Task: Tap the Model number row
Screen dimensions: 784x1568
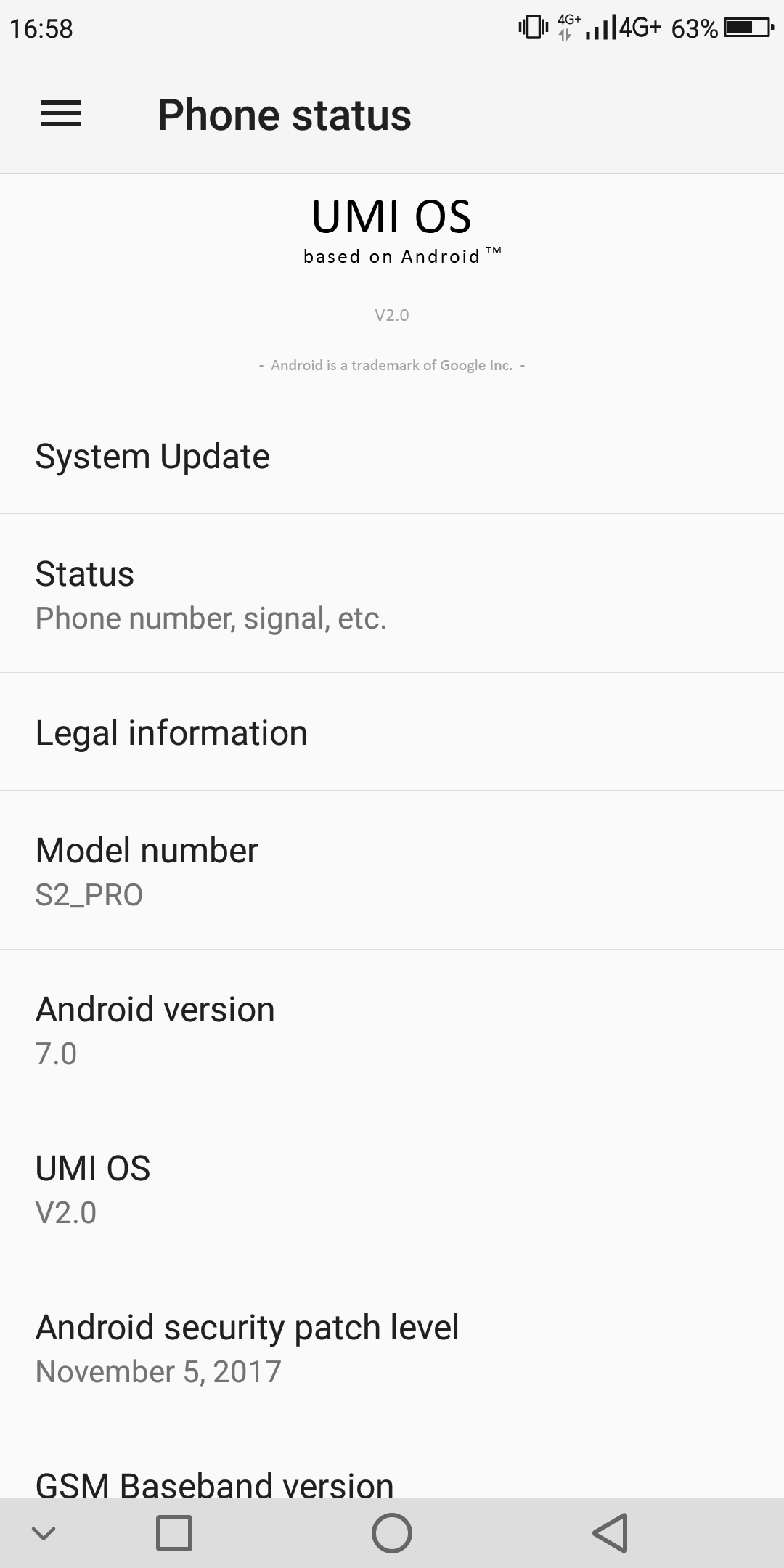Action: (x=392, y=870)
